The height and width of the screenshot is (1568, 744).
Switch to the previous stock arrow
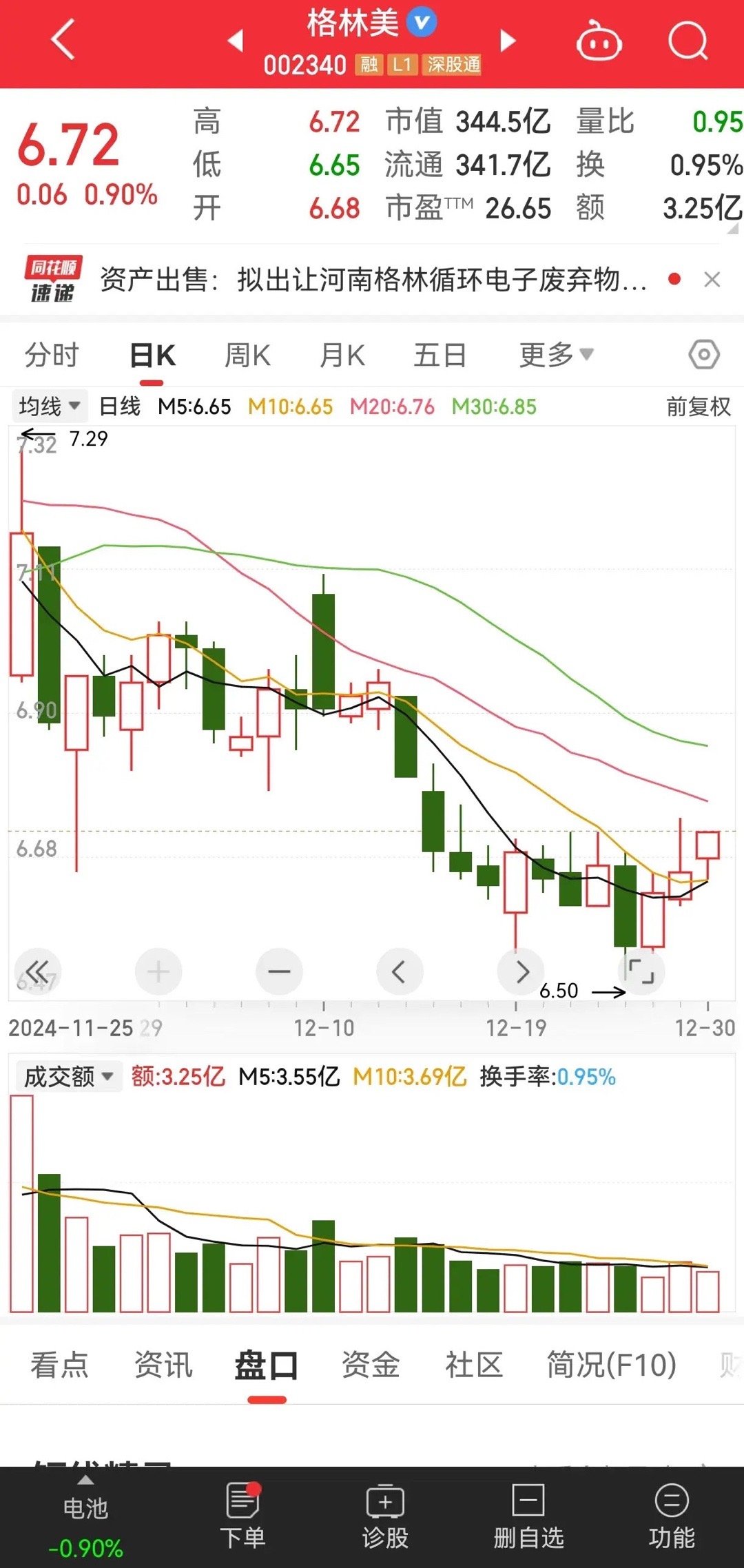[x=236, y=41]
